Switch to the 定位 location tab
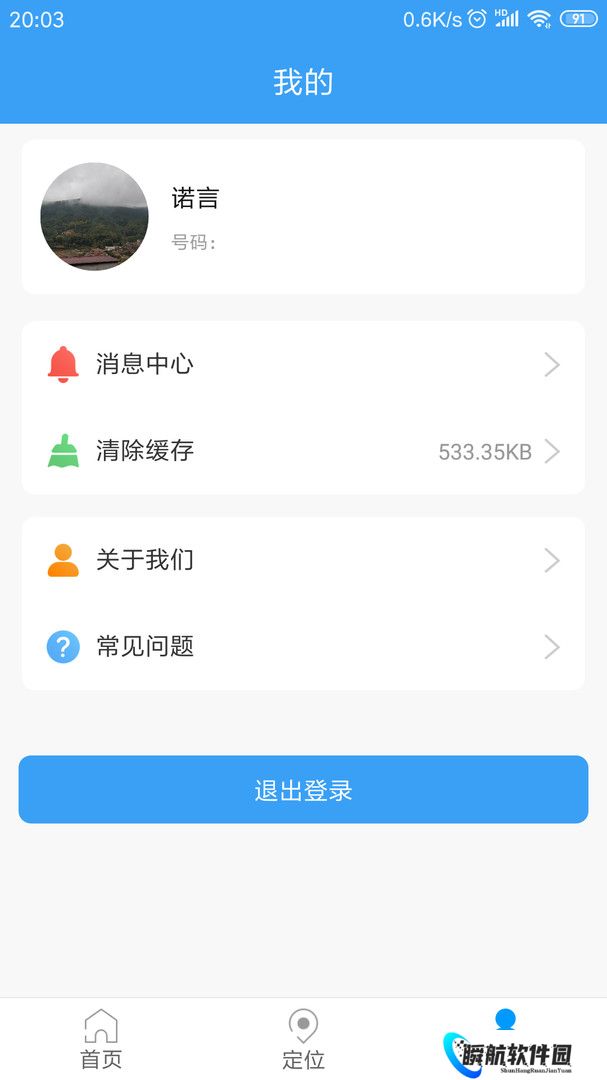Screen dimensions: 607x1080 click(x=303, y=1040)
